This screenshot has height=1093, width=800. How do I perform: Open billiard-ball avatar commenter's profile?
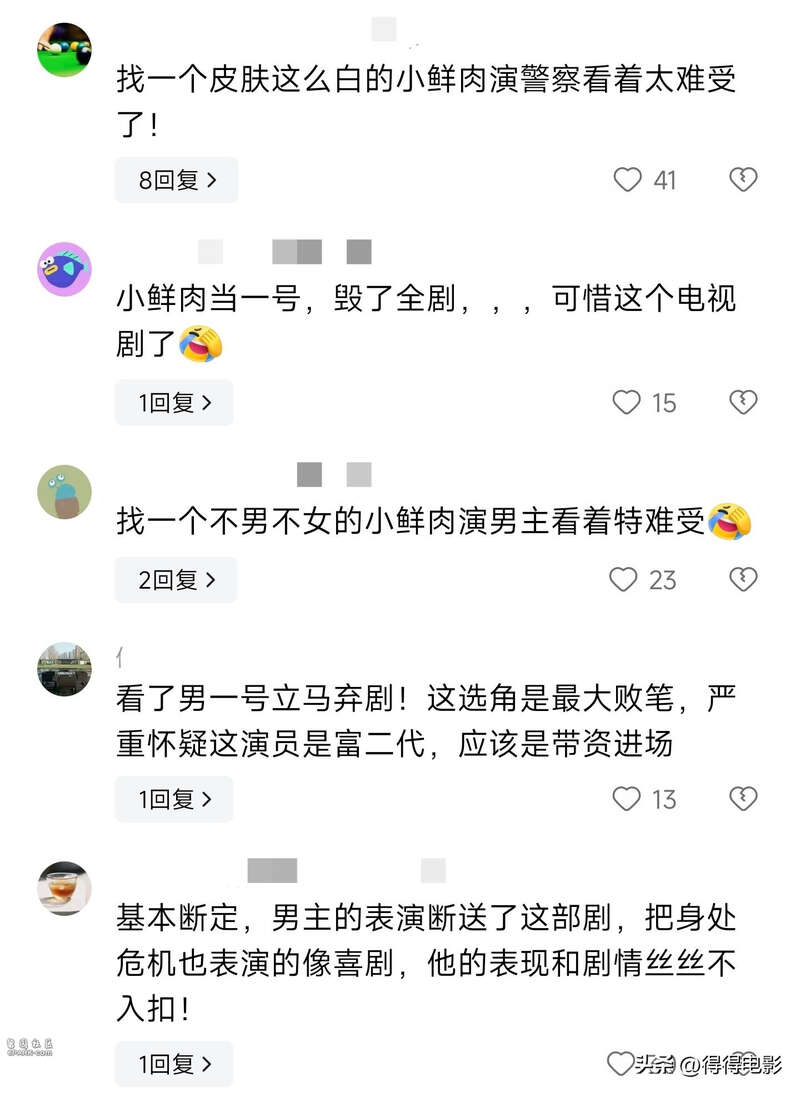(x=64, y=49)
